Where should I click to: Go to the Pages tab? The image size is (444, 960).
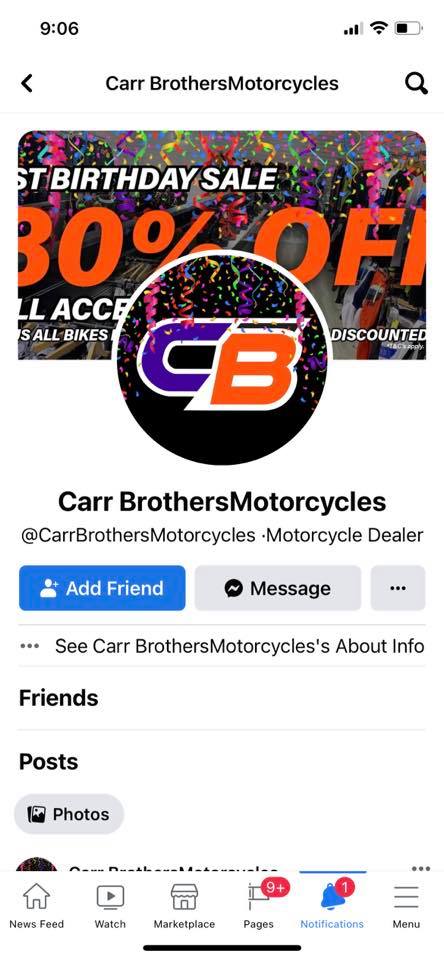click(x=259, y=907)
